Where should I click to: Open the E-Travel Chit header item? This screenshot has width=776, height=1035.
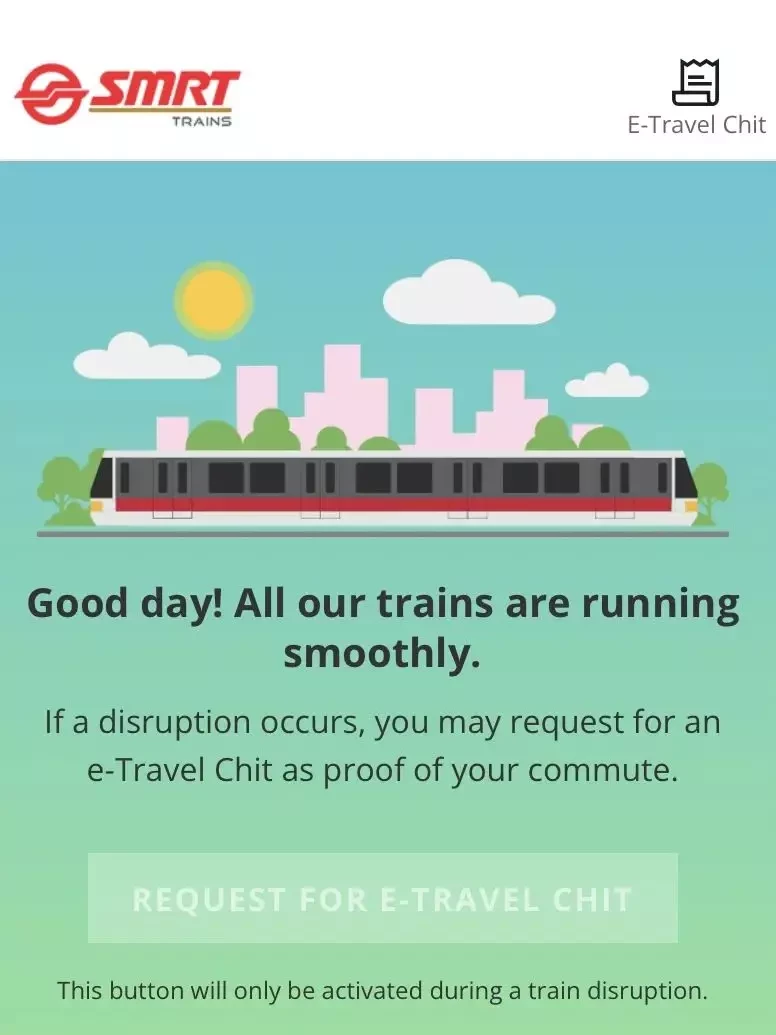(x=696, y=98)
